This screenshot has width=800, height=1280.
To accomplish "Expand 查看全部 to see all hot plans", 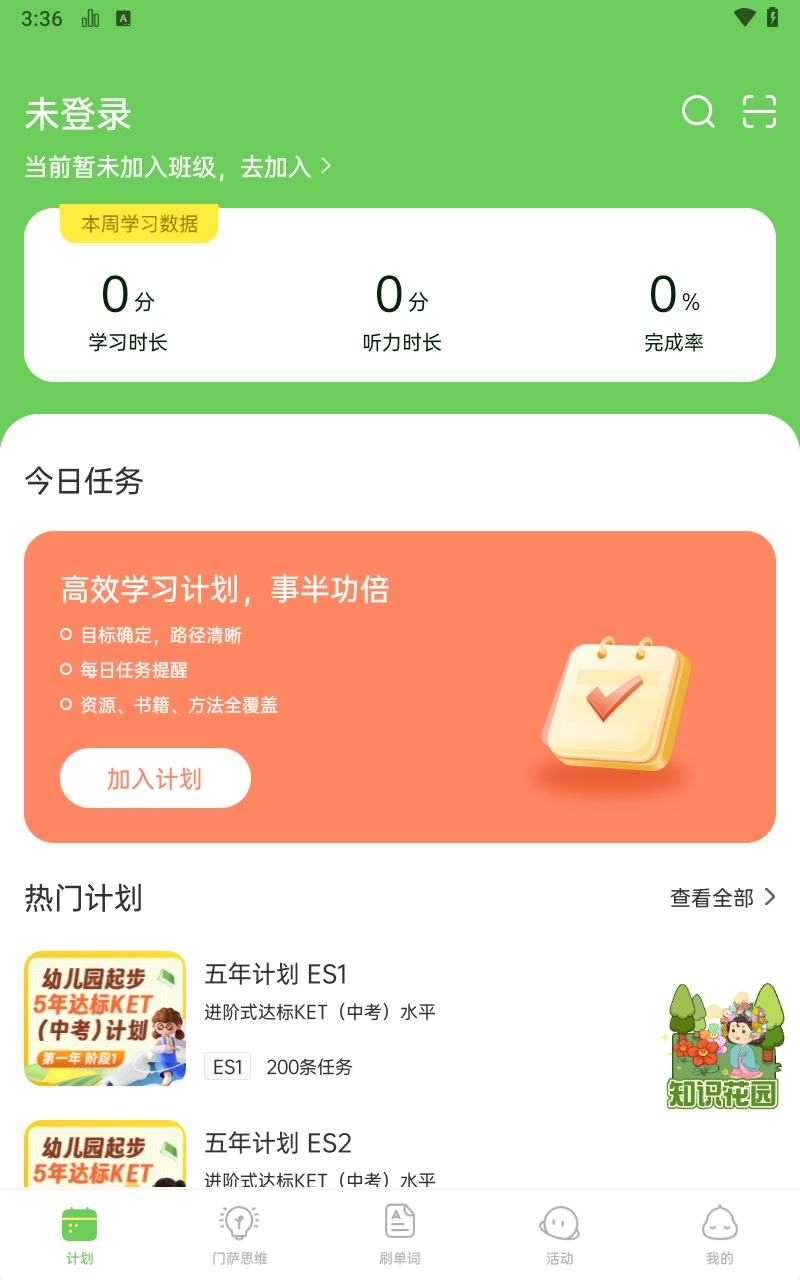I will [x=722, y=899].
